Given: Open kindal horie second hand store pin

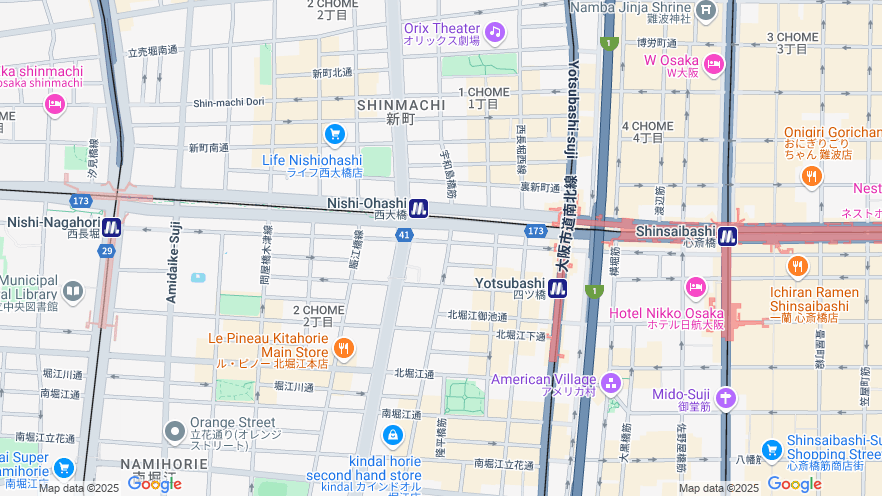Looking at the screenshot, I should tap(393, 436).
